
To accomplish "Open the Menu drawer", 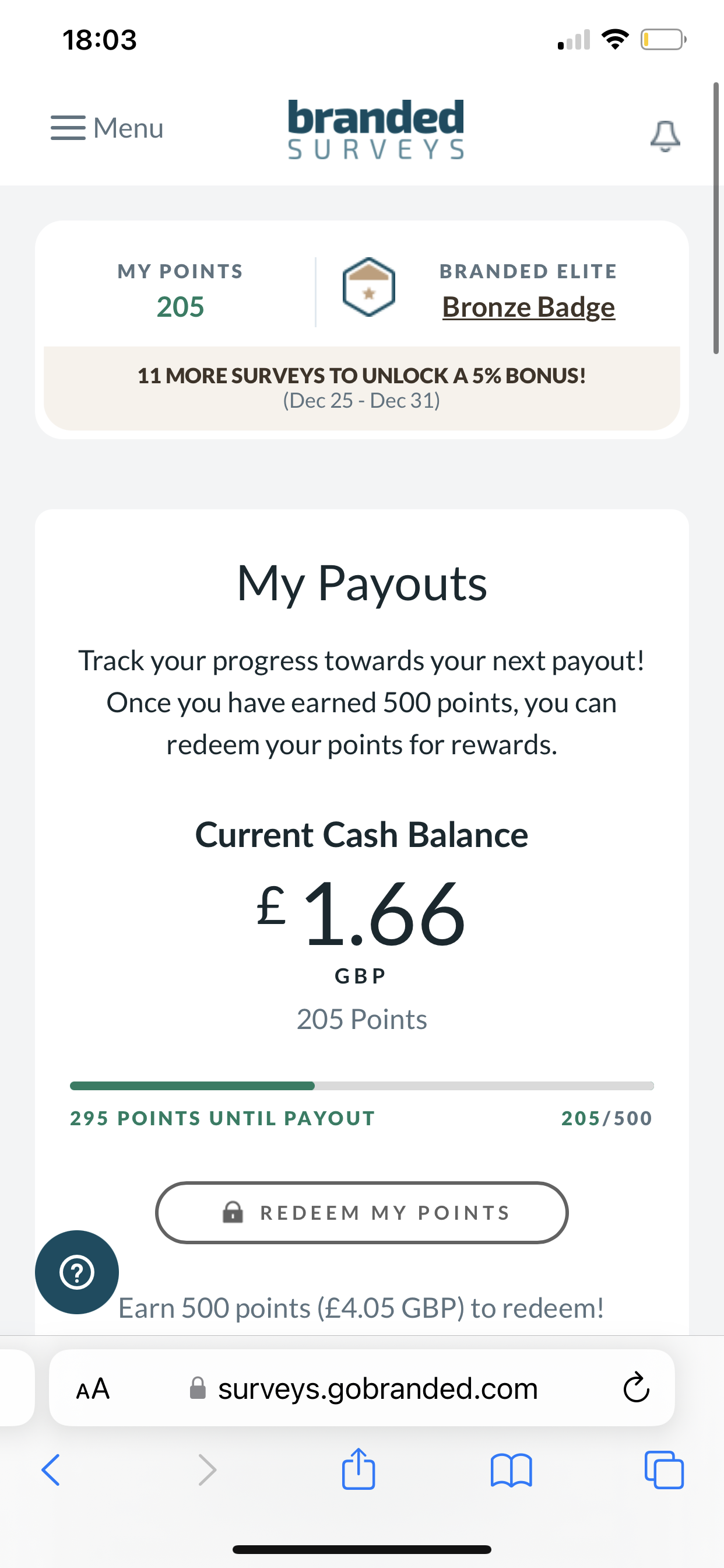I will click(x=107, y=128).
